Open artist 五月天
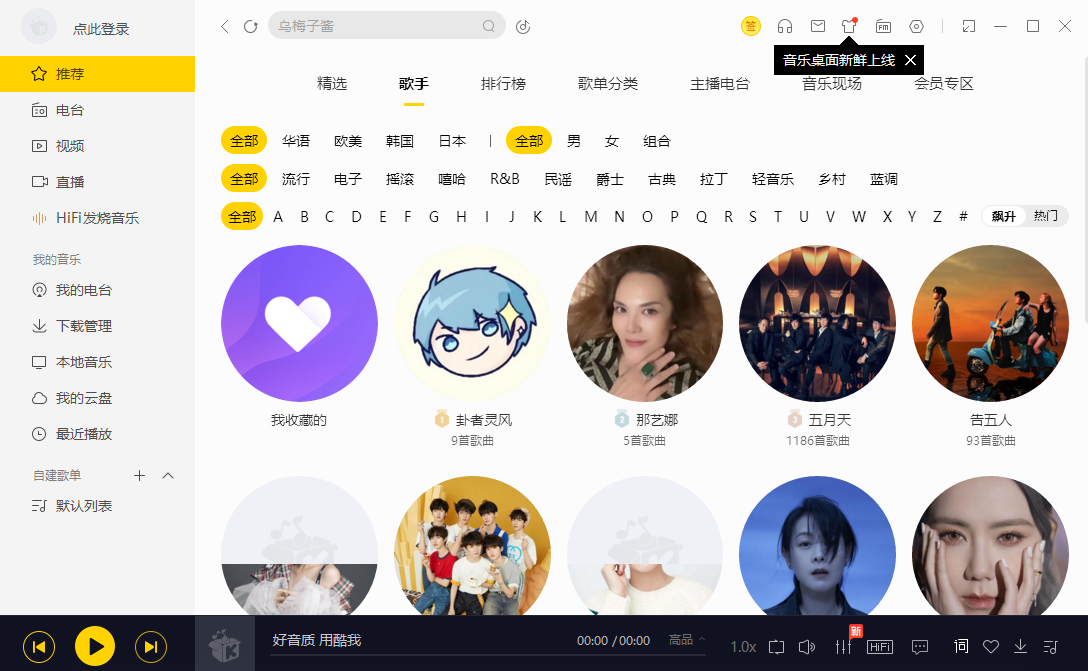 pos(817,324)
